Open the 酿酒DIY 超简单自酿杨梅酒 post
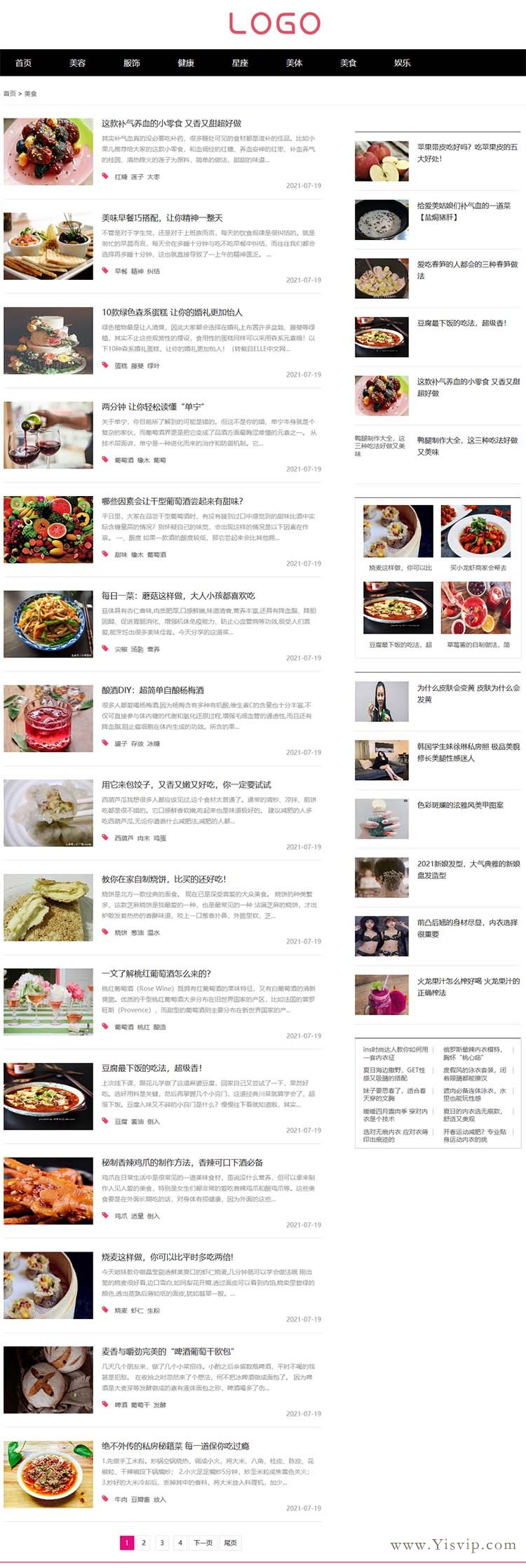The height and width of the screenshot is (1568, 526). 152,690
